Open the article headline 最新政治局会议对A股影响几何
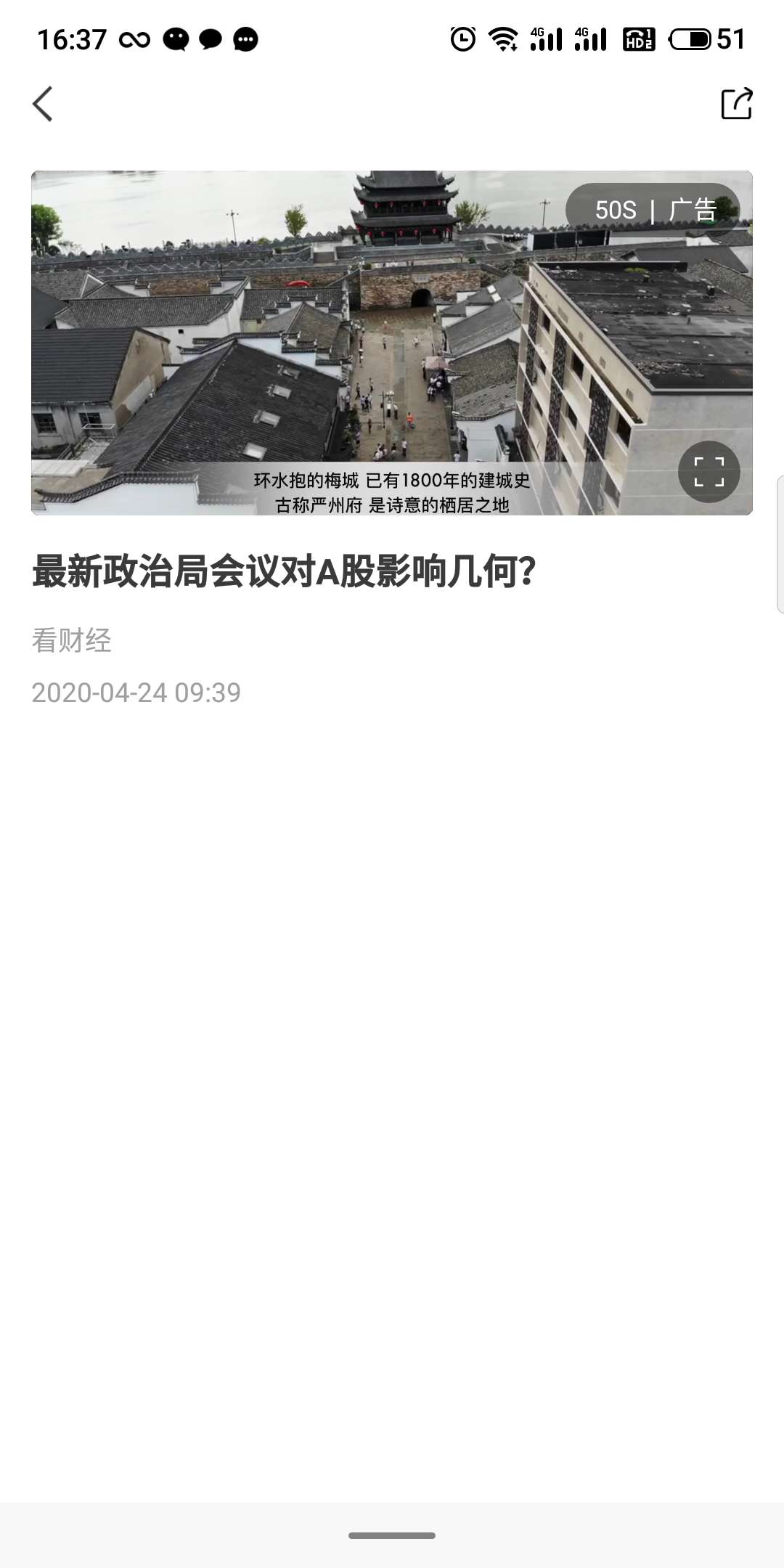 pos(283,572)
